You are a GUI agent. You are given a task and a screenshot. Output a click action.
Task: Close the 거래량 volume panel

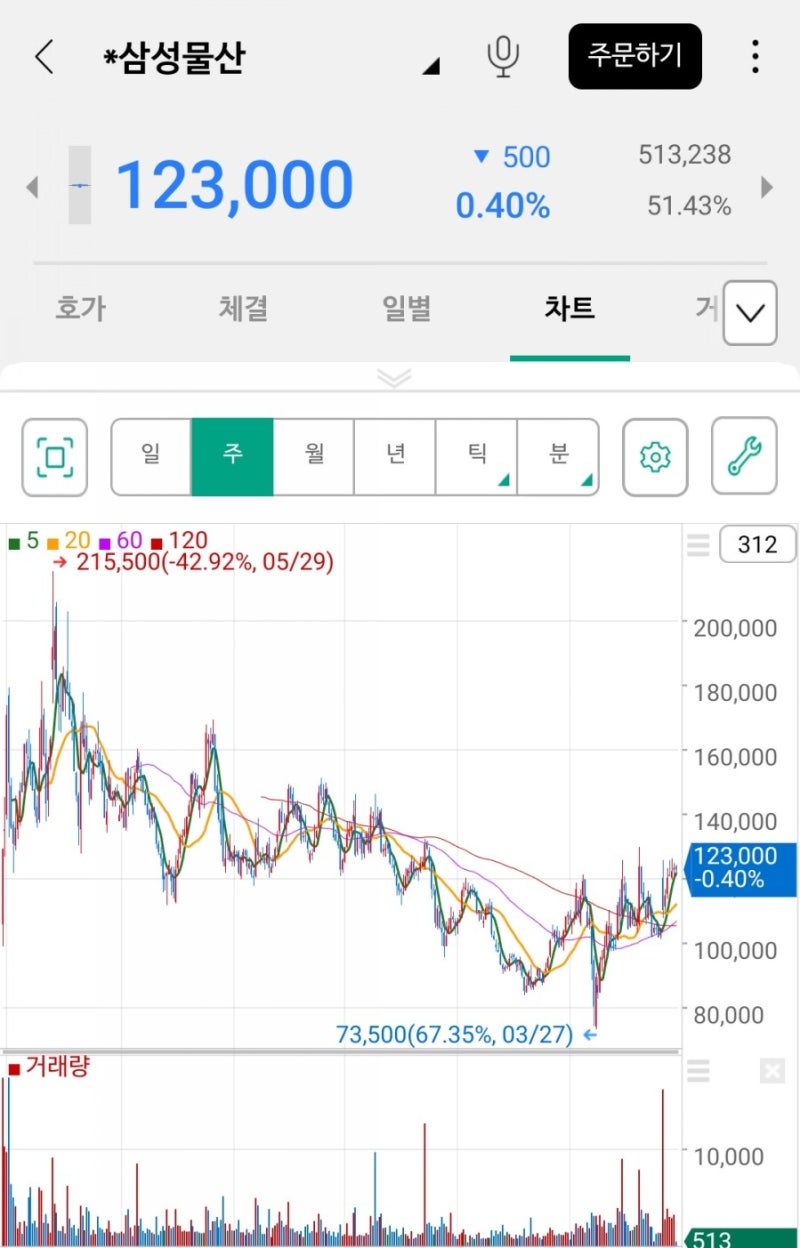click(x=772, y=1072)
